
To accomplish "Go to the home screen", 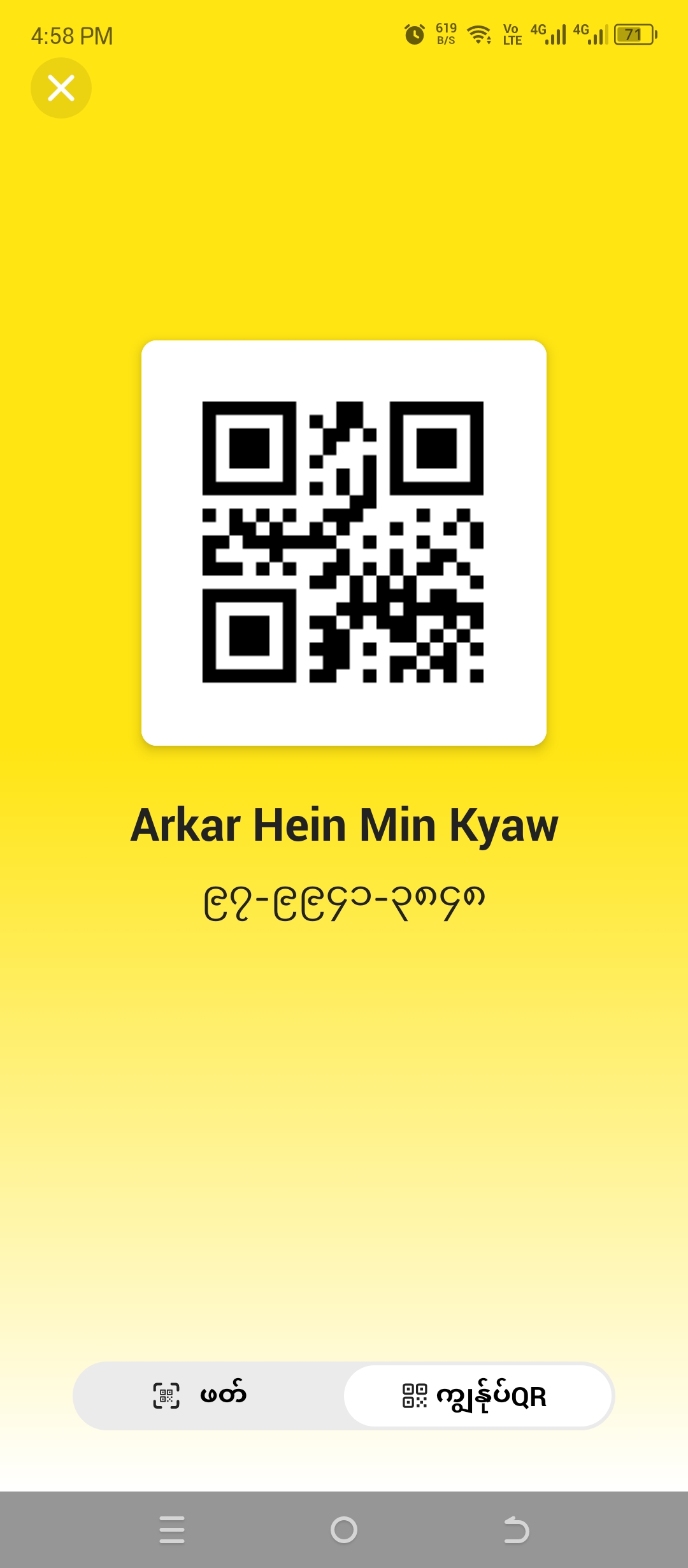I will [x=344, y=1530].
